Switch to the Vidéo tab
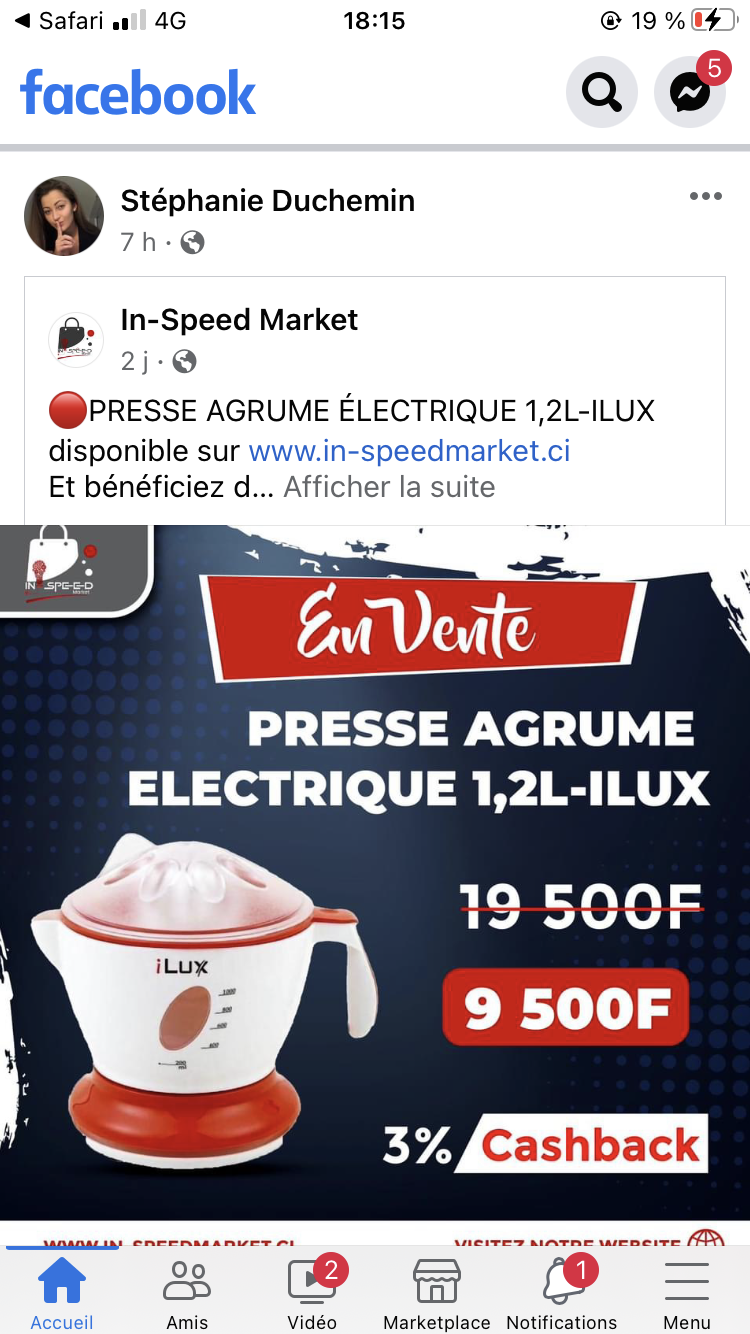 click(x=312, y=1291)
